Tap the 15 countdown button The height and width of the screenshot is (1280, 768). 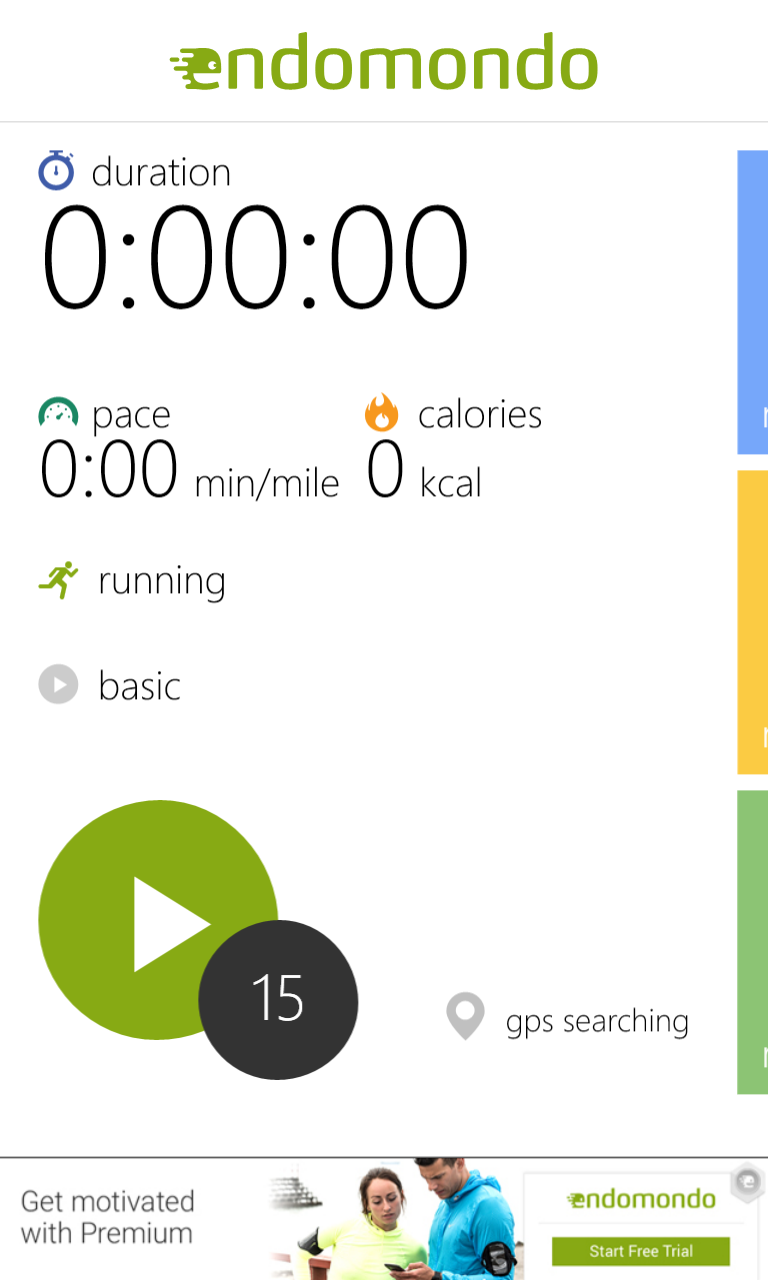click(x=278, y=999)
